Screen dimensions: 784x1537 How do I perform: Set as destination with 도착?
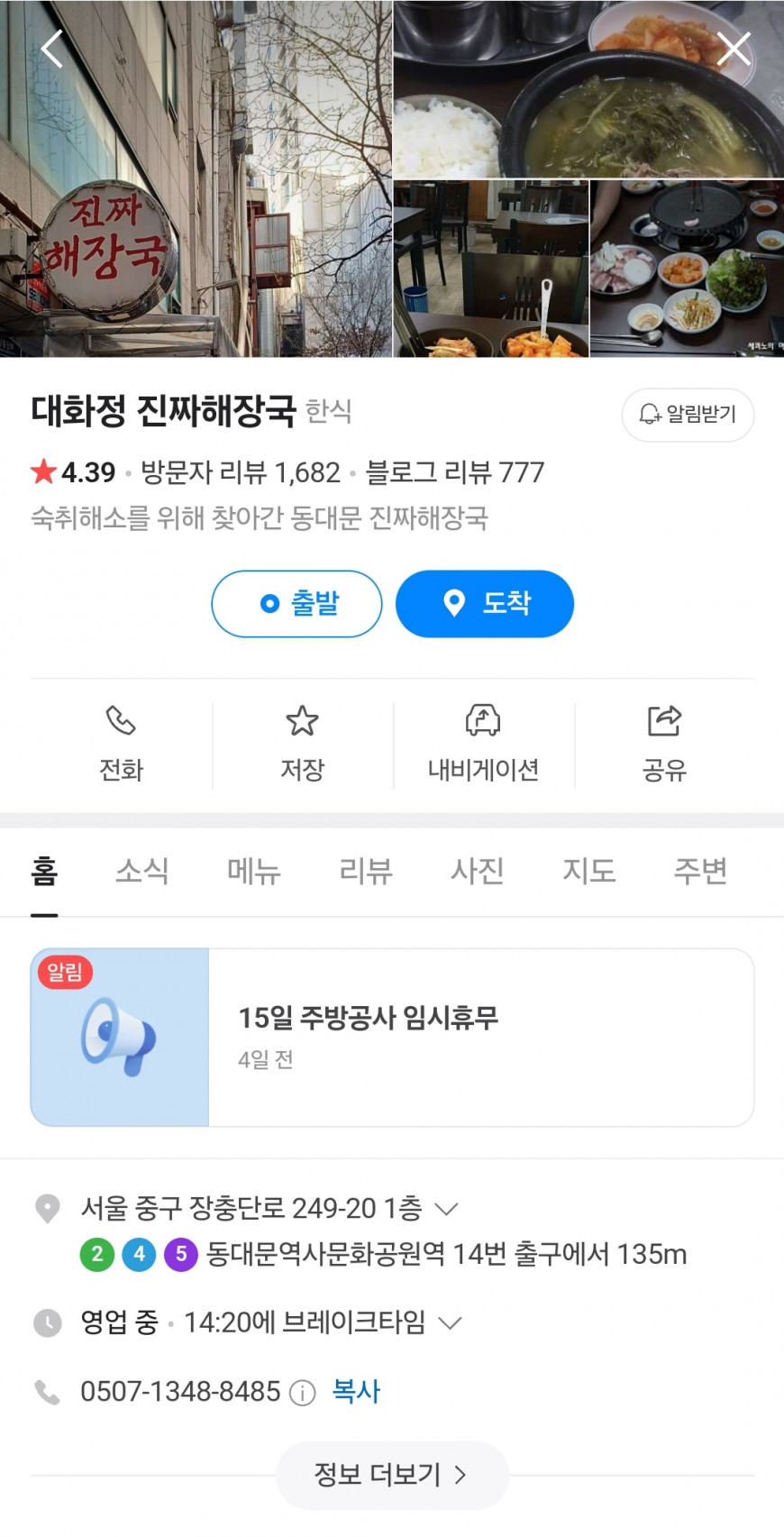(484, 603)
